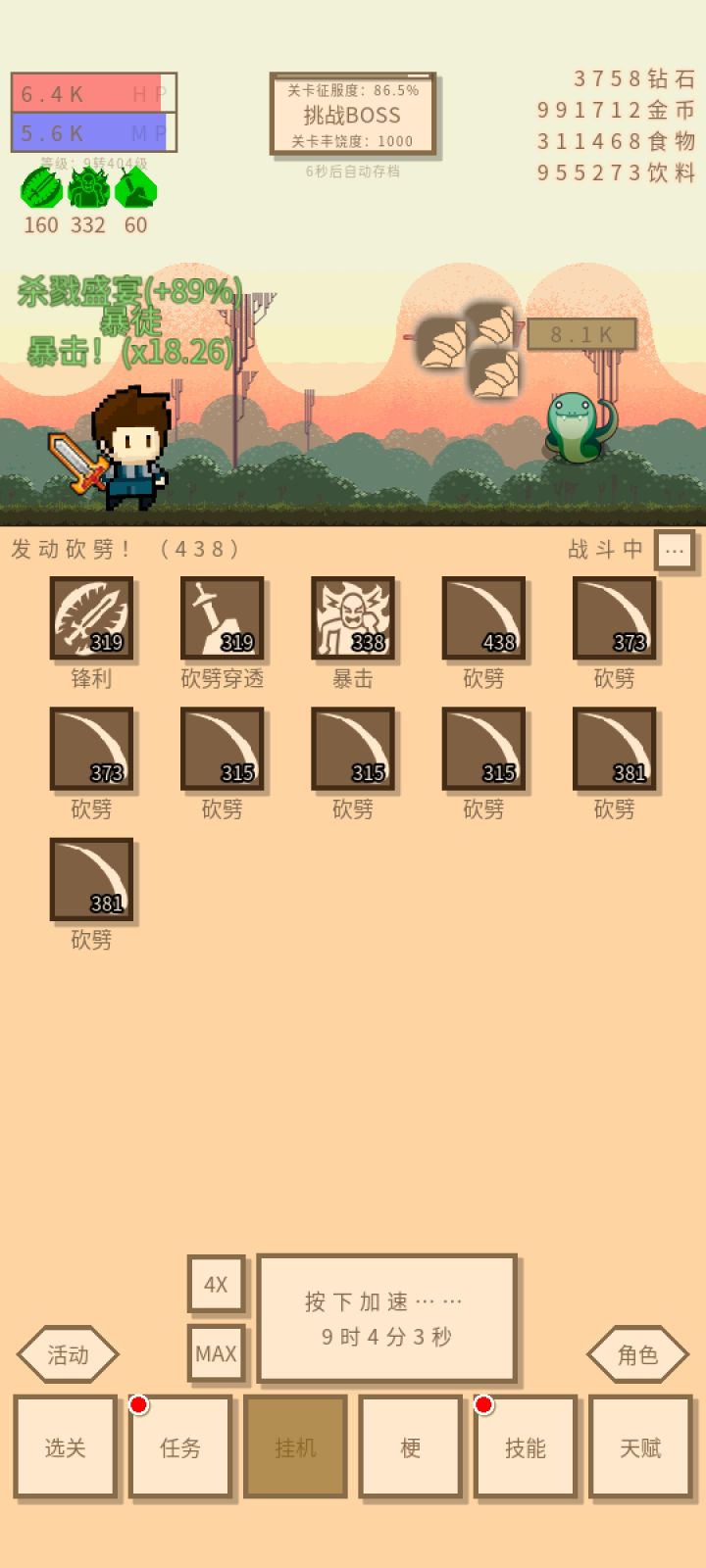Viewport: 706px width, 1568px height.
Task: Activate the 砍劈穿透 skill
Action: [221, 619]
